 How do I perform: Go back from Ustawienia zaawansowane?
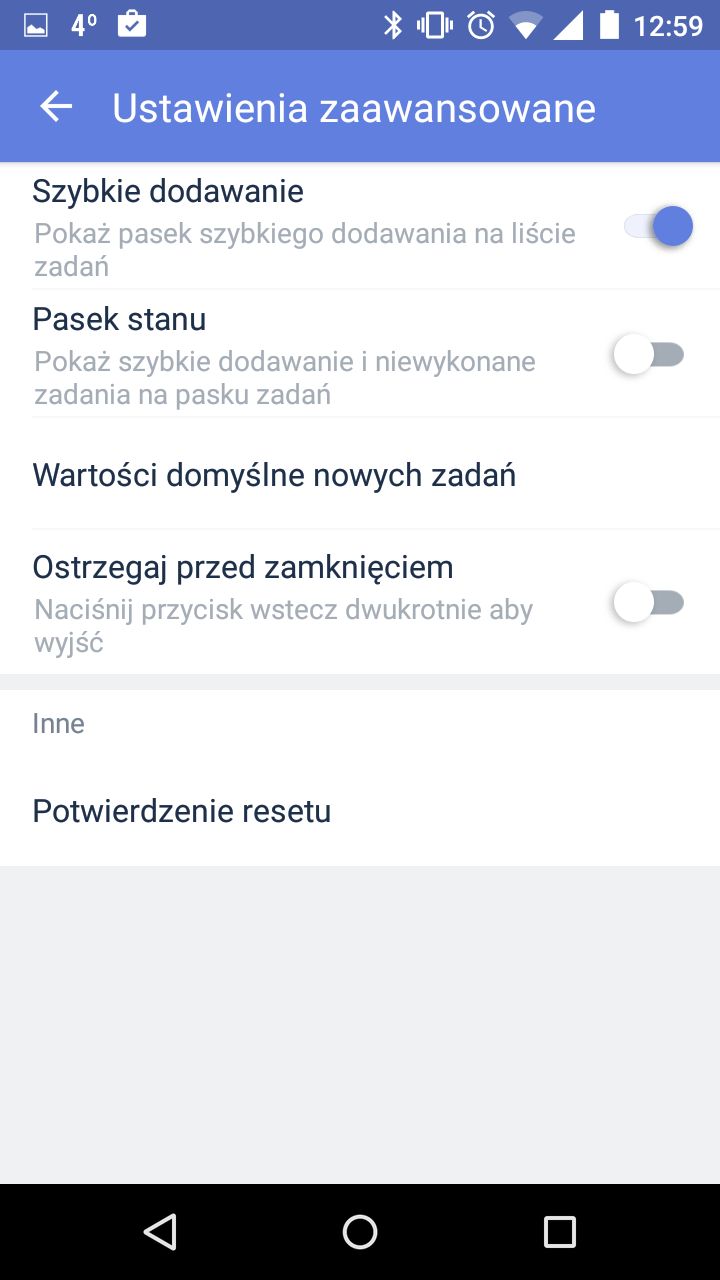[56, 107]
